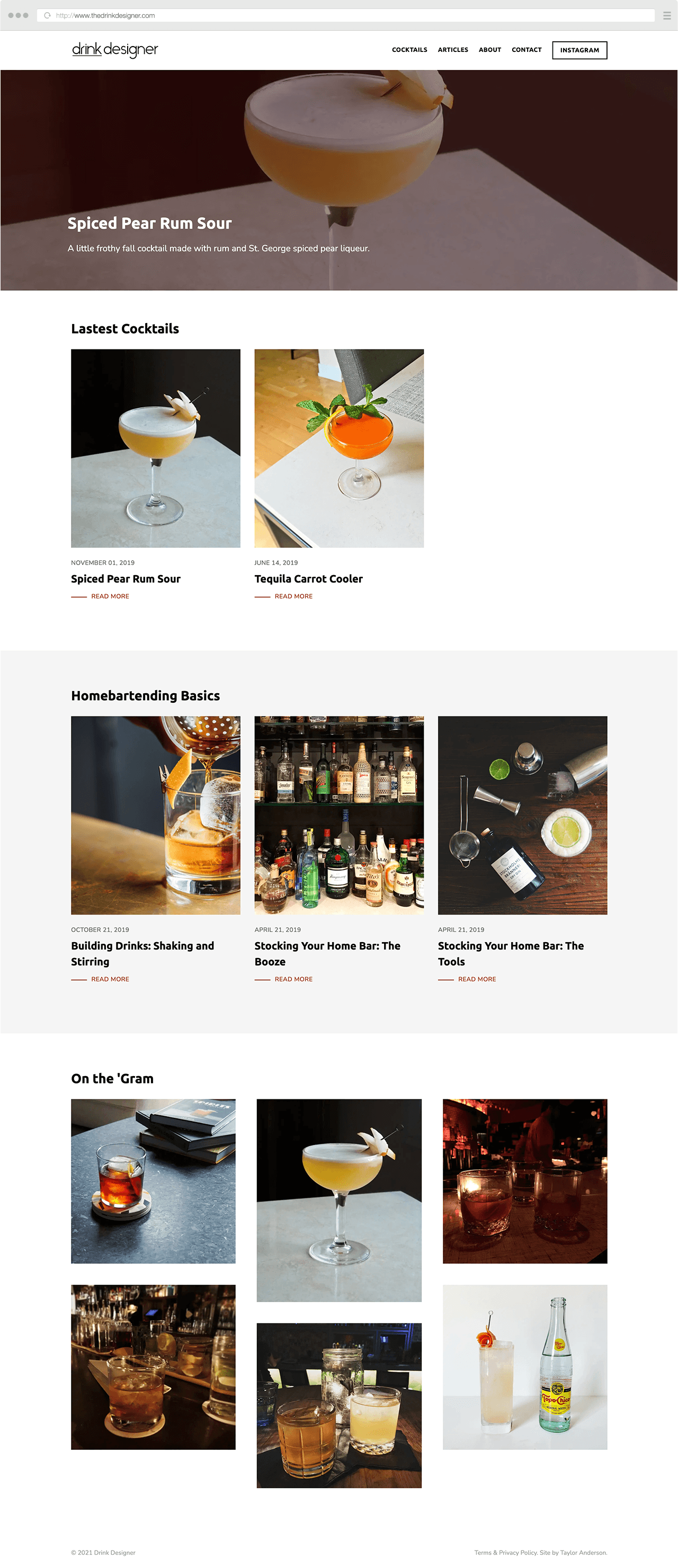The image size is (678, 1568).
Task: Open the Cocktails nav link
Action: [x=409, y=50]
